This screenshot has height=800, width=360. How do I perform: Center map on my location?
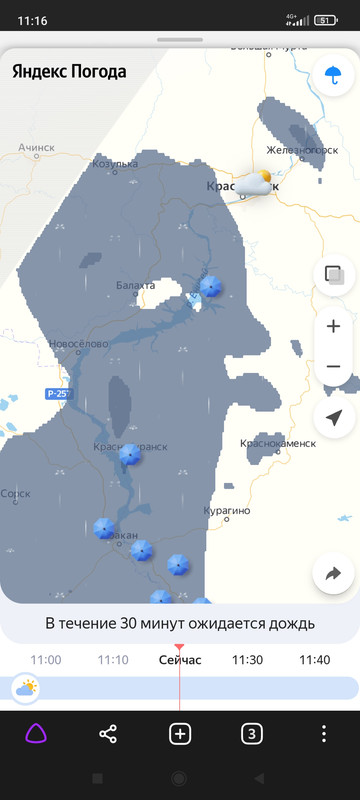pyautogui.click(x=333, y=417)
